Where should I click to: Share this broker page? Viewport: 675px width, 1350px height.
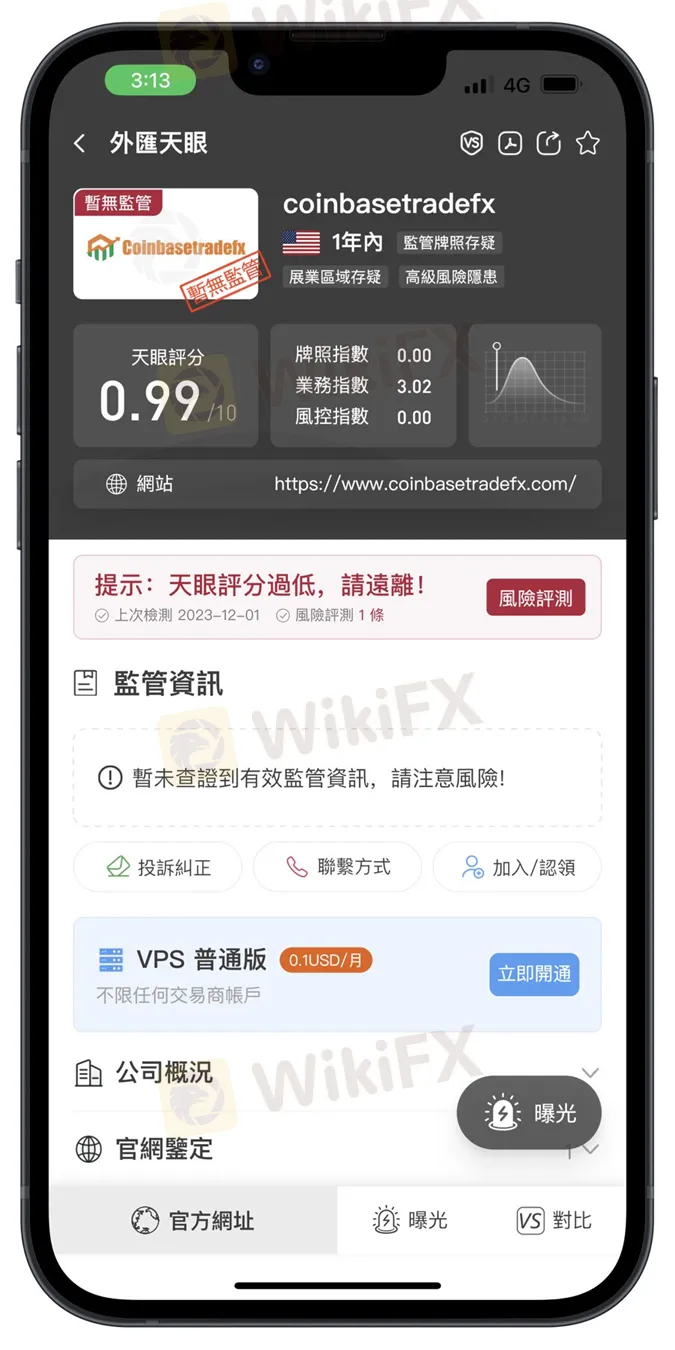point(549,143)
